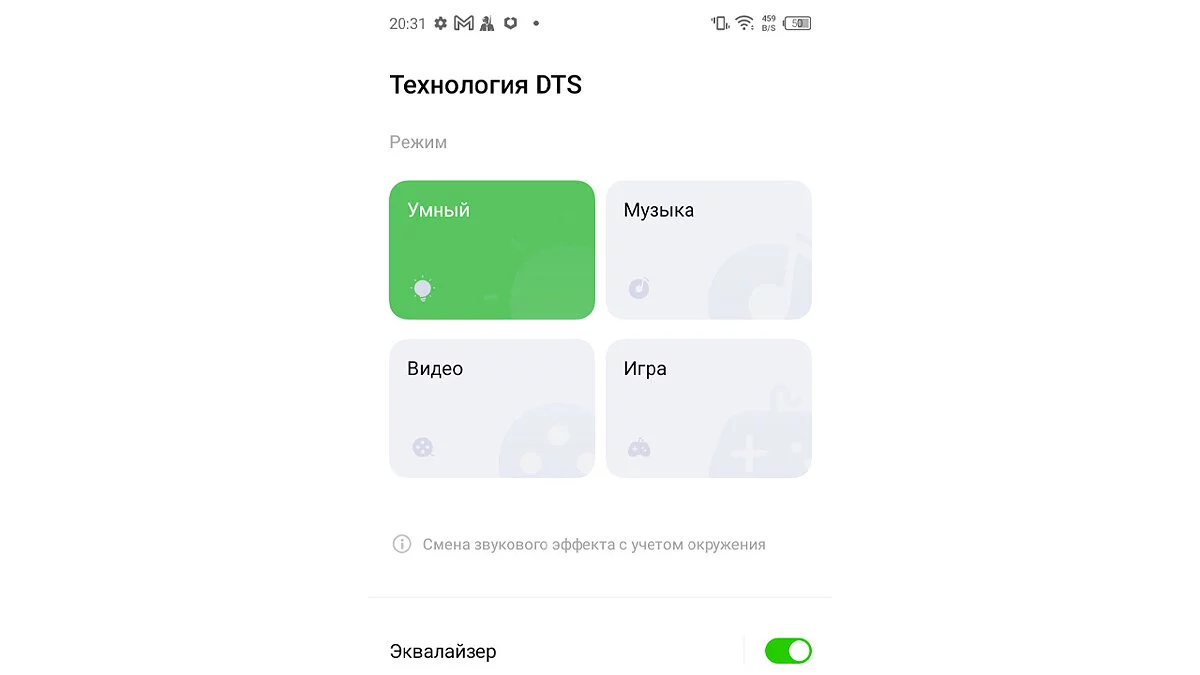Select the Умный sound mode
Screen dimensions: 1200x675
click(491, 250)
